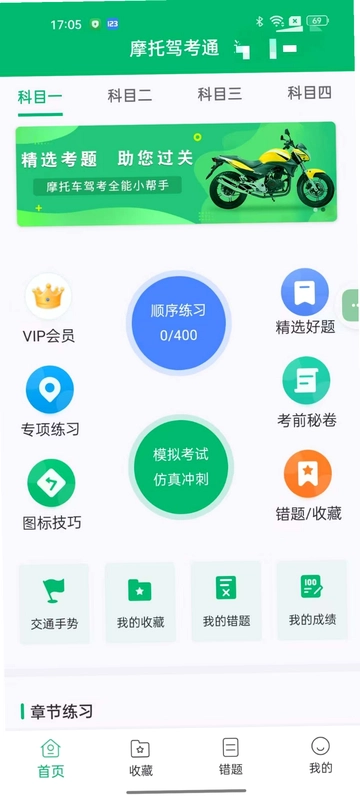
Task: Open the 精选考题 motorcycle banner
Action: pos(176,174)
